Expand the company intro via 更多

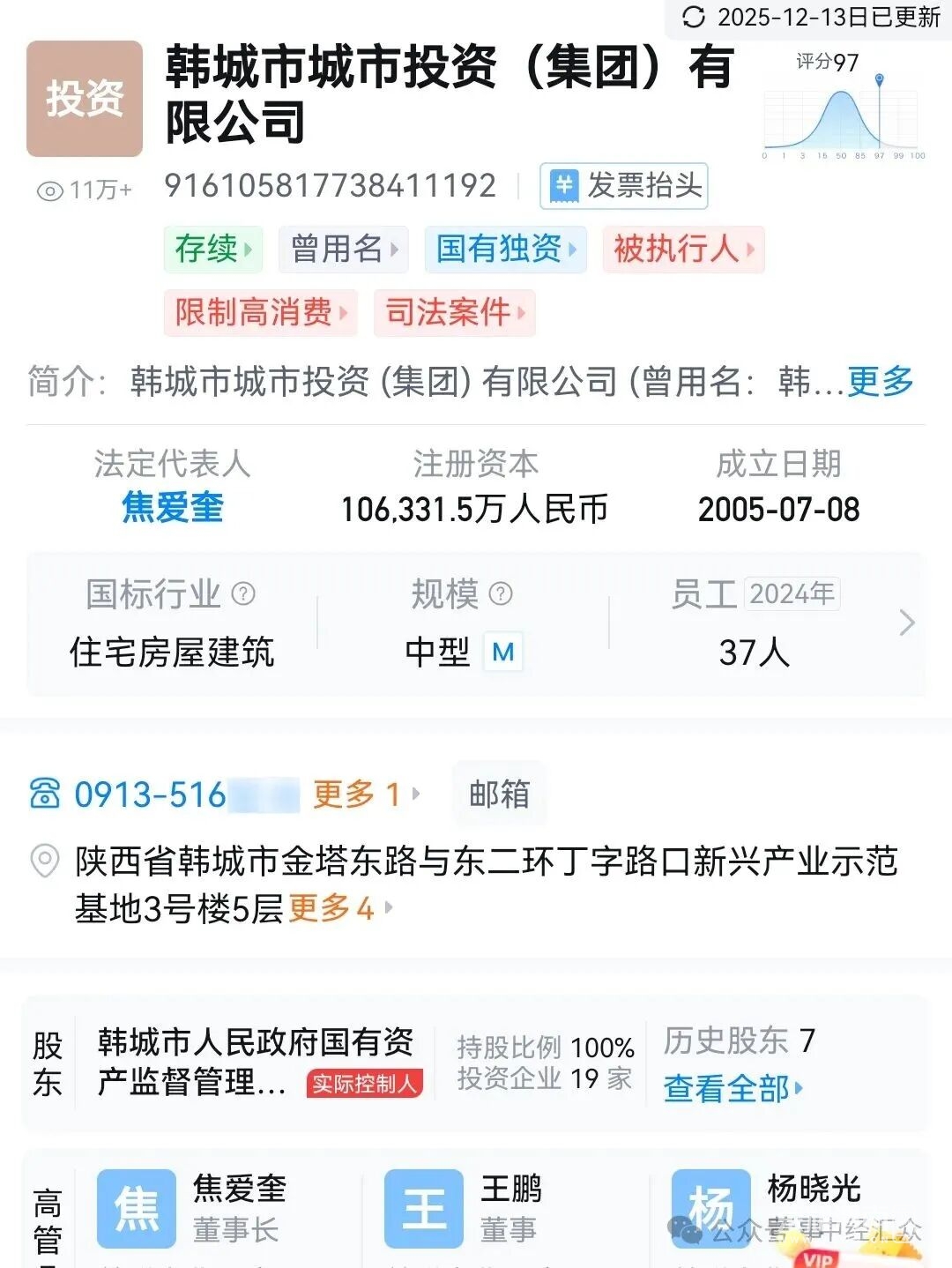[880, 382]
